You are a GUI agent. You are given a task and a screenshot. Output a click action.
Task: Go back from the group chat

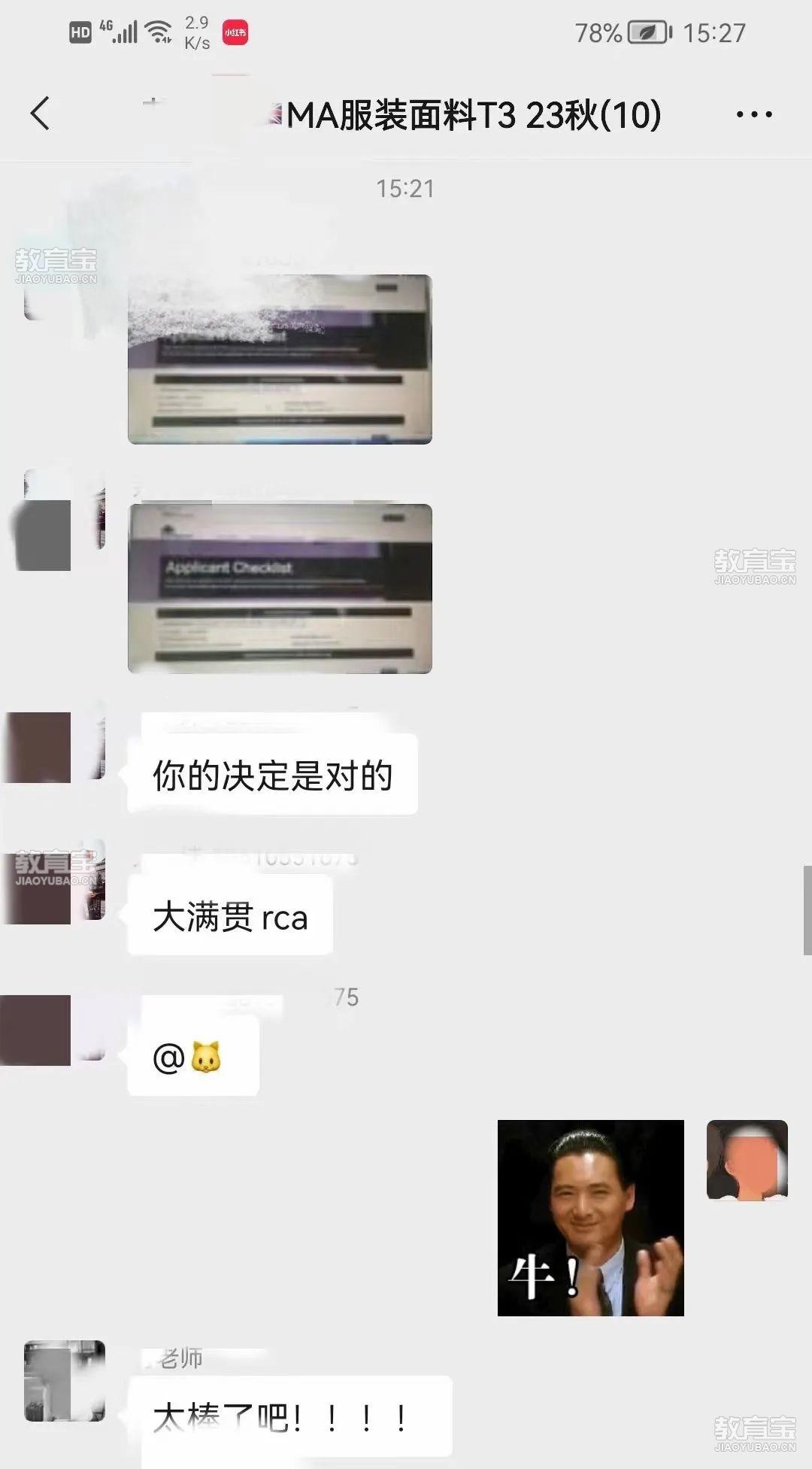point(41,114)
